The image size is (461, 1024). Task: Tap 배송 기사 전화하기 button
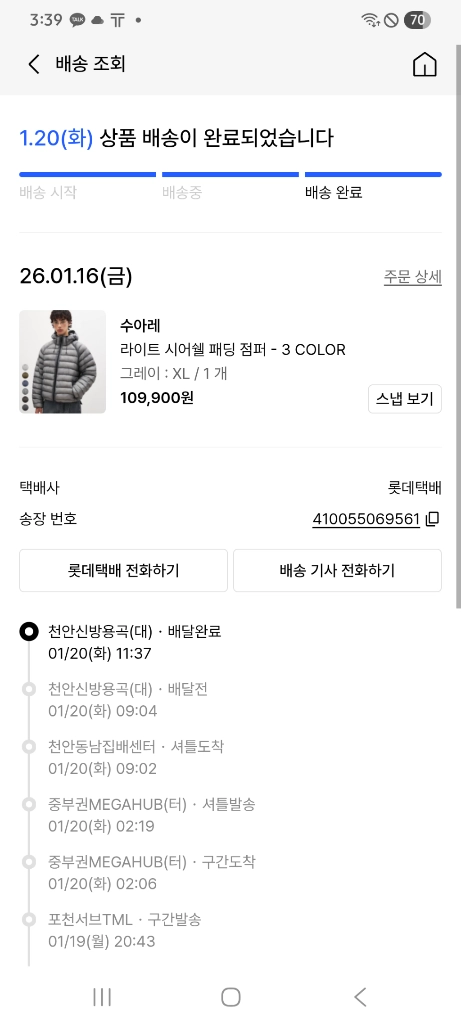coord(337,570)
